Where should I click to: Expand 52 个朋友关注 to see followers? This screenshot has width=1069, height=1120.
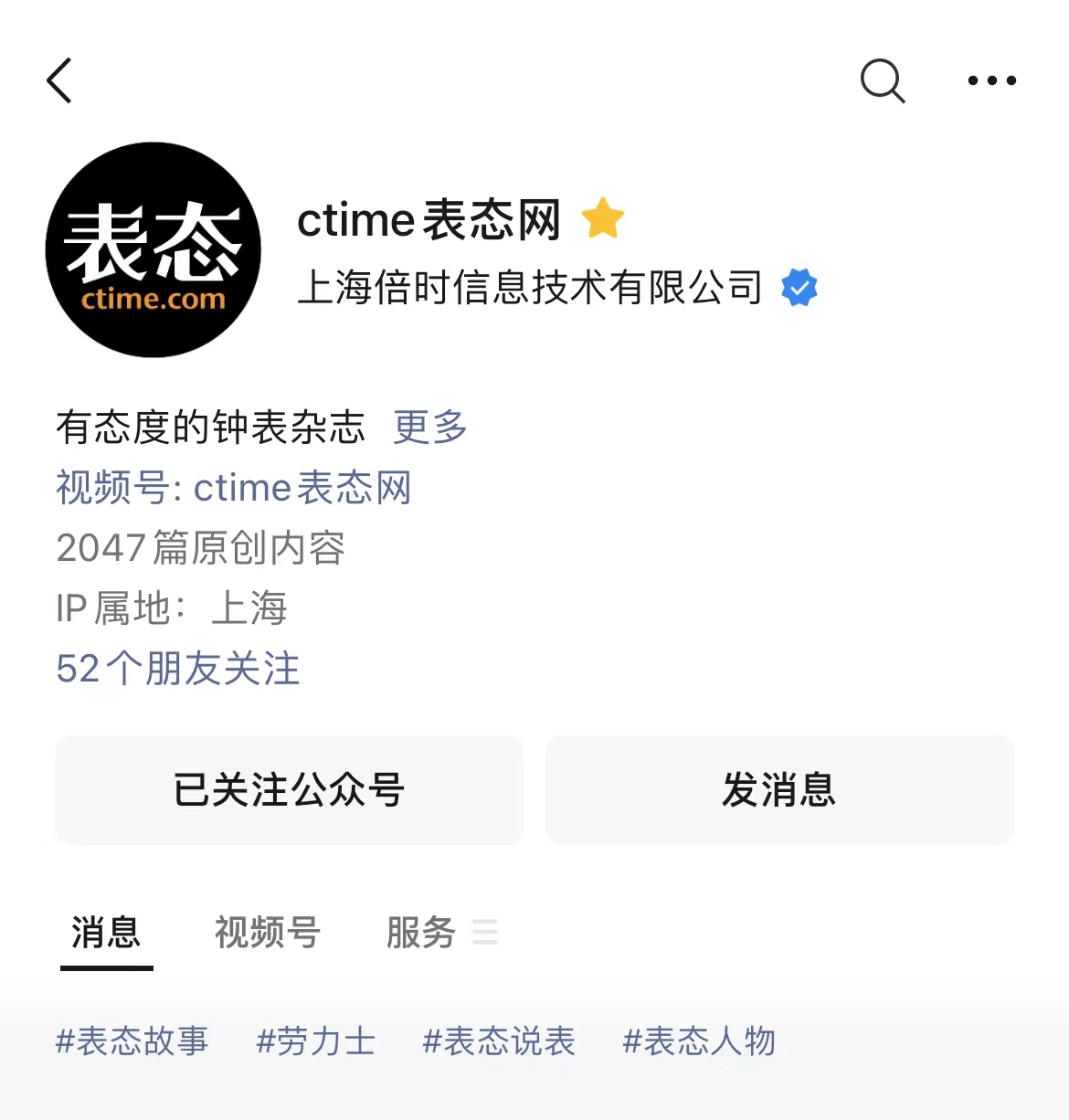(178, 670)
